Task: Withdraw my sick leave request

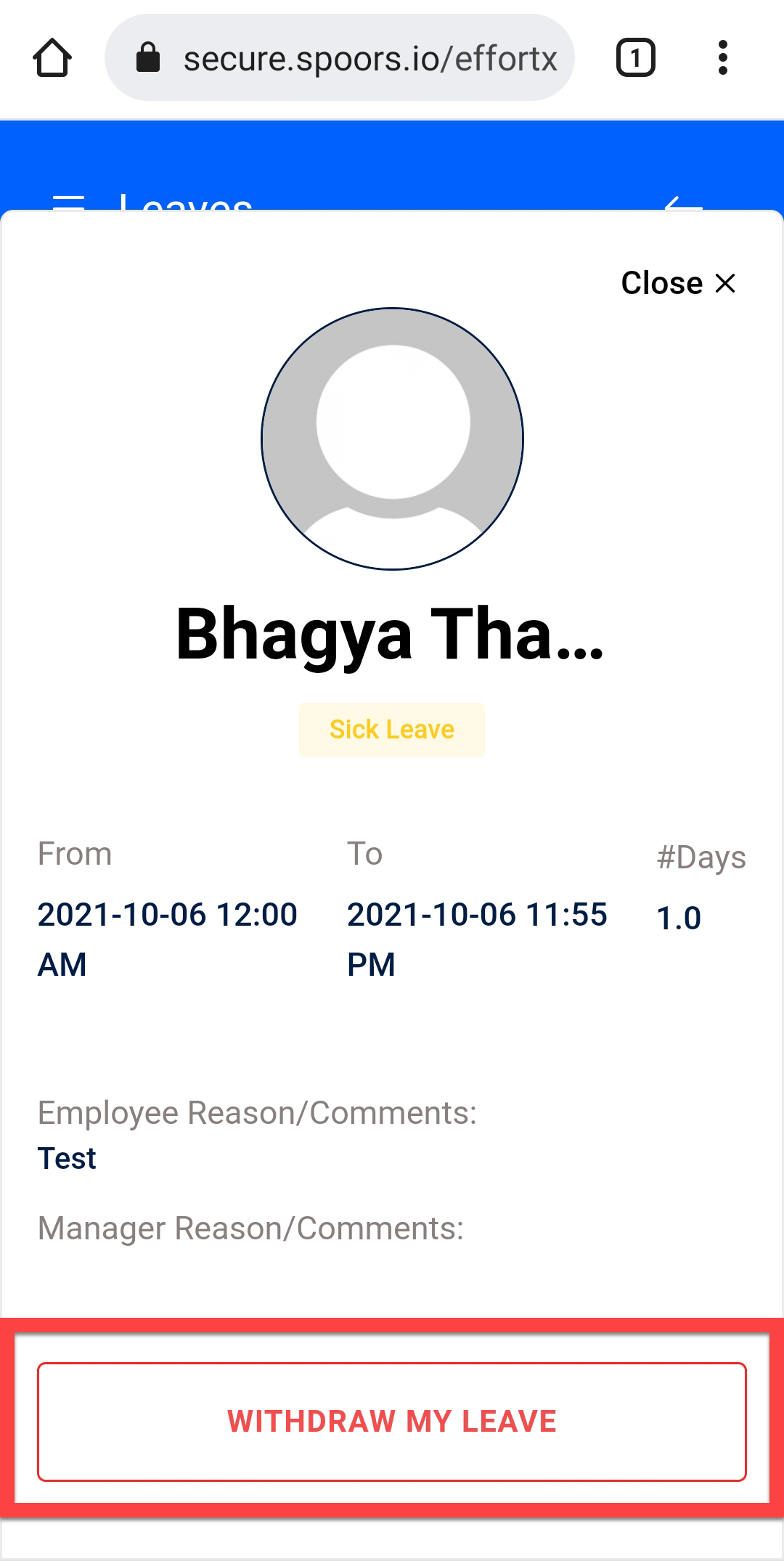Action: [x=392, y=1422]
